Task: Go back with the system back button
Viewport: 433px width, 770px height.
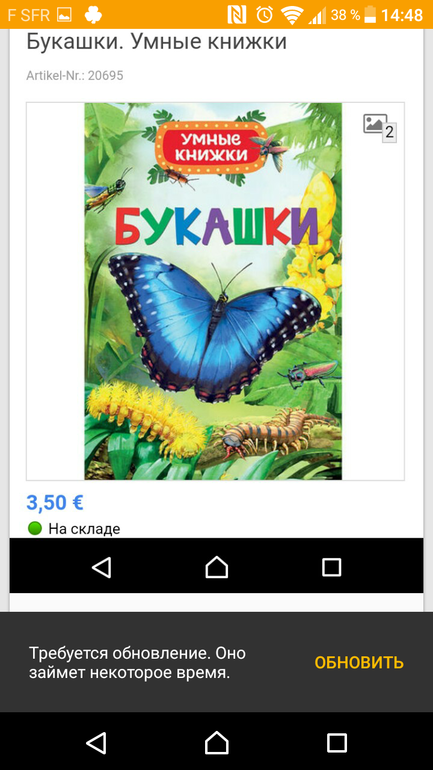Action: (x=96, y=742)
